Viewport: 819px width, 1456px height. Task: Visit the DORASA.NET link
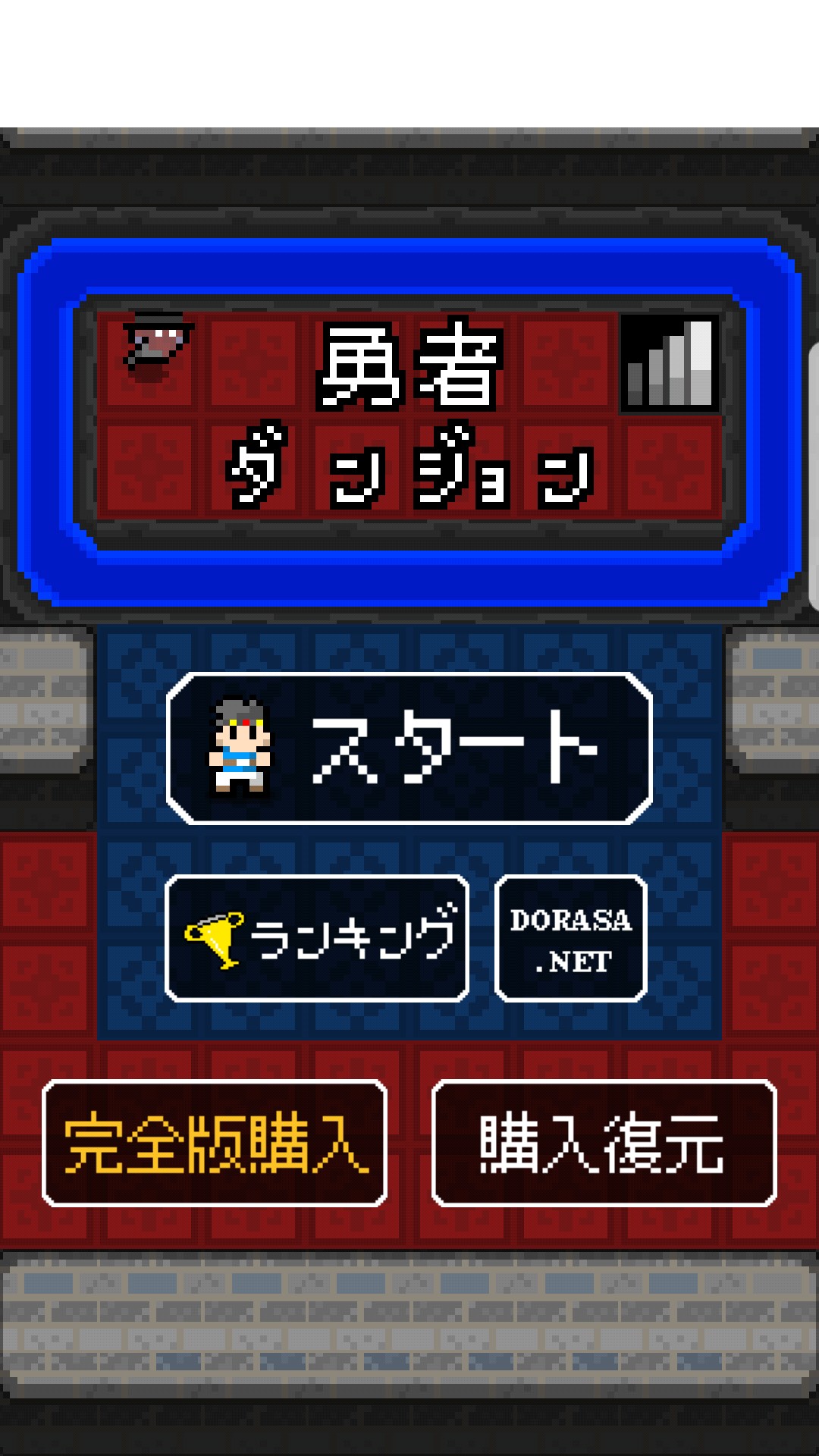click(570, 939)
